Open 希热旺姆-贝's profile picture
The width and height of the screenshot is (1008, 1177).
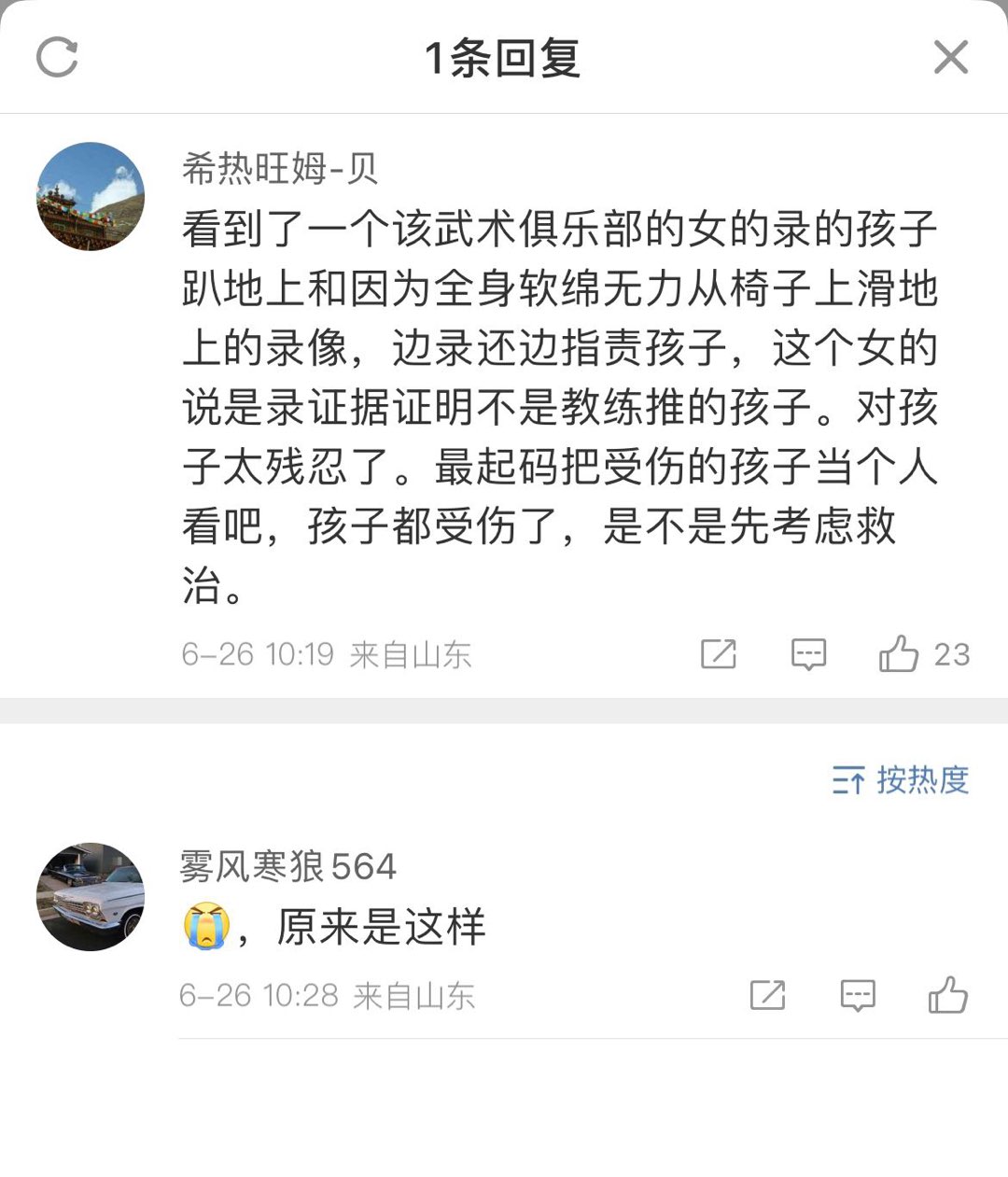click(x=91, y=196)
